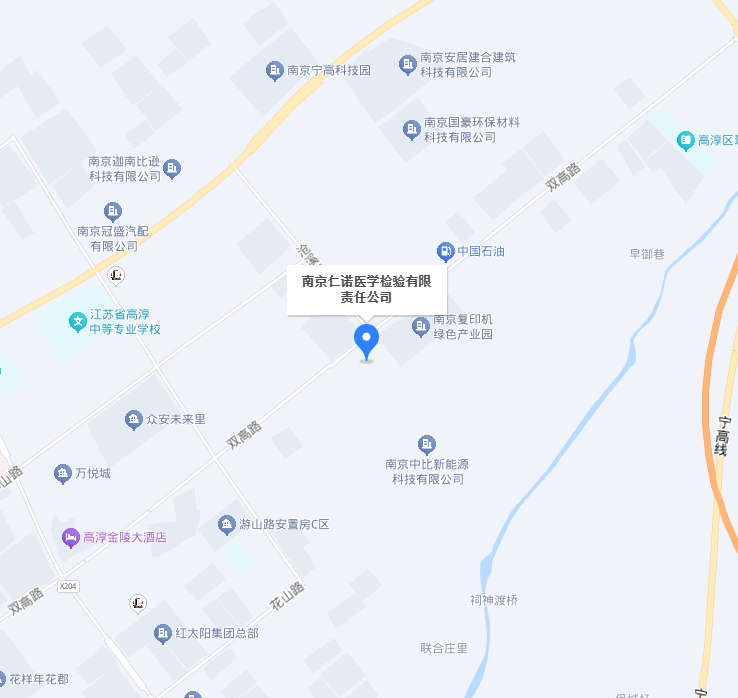Screen dimensions: 738x698
Task: Open the 江苏省高淳中等专业学校 school marker
Action: [77, 322]
